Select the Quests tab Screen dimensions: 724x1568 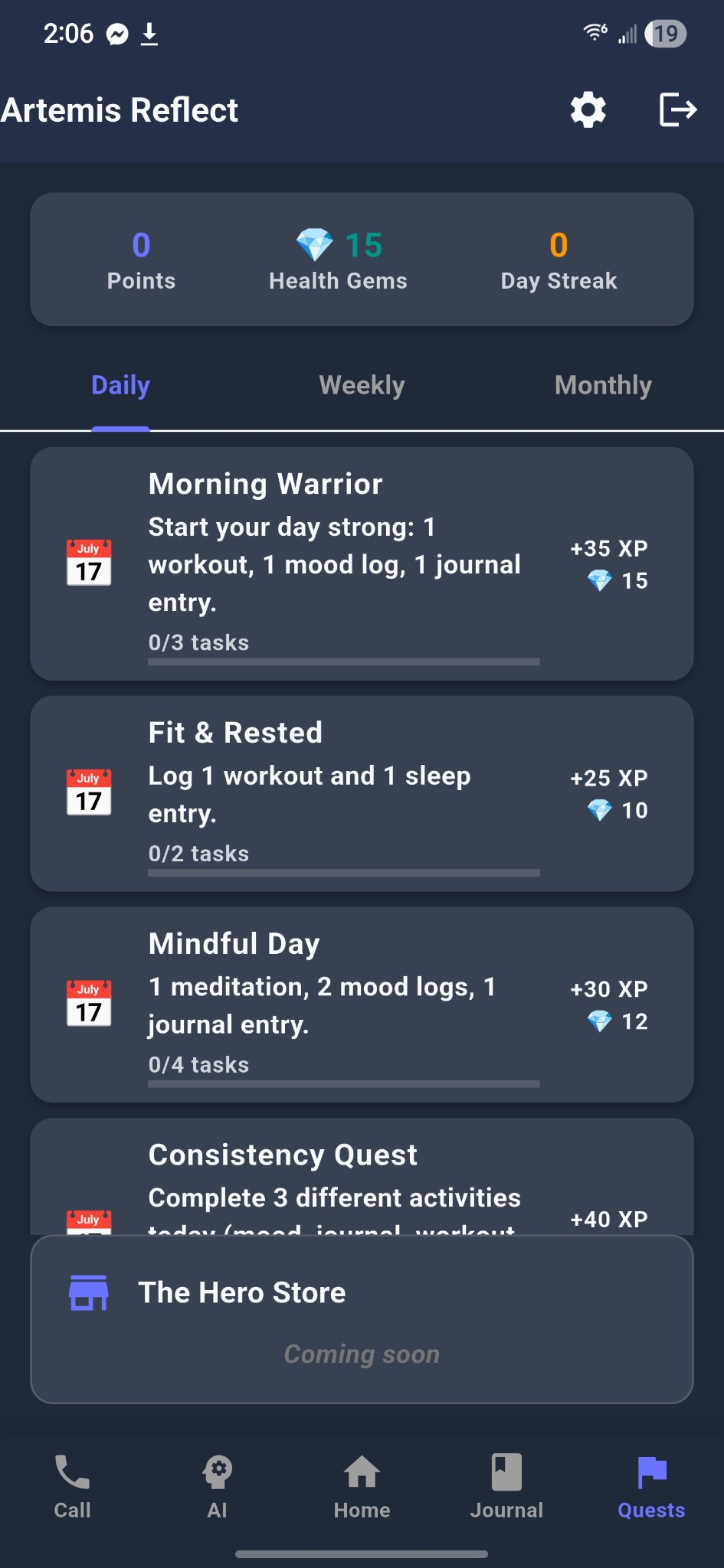651,1486
